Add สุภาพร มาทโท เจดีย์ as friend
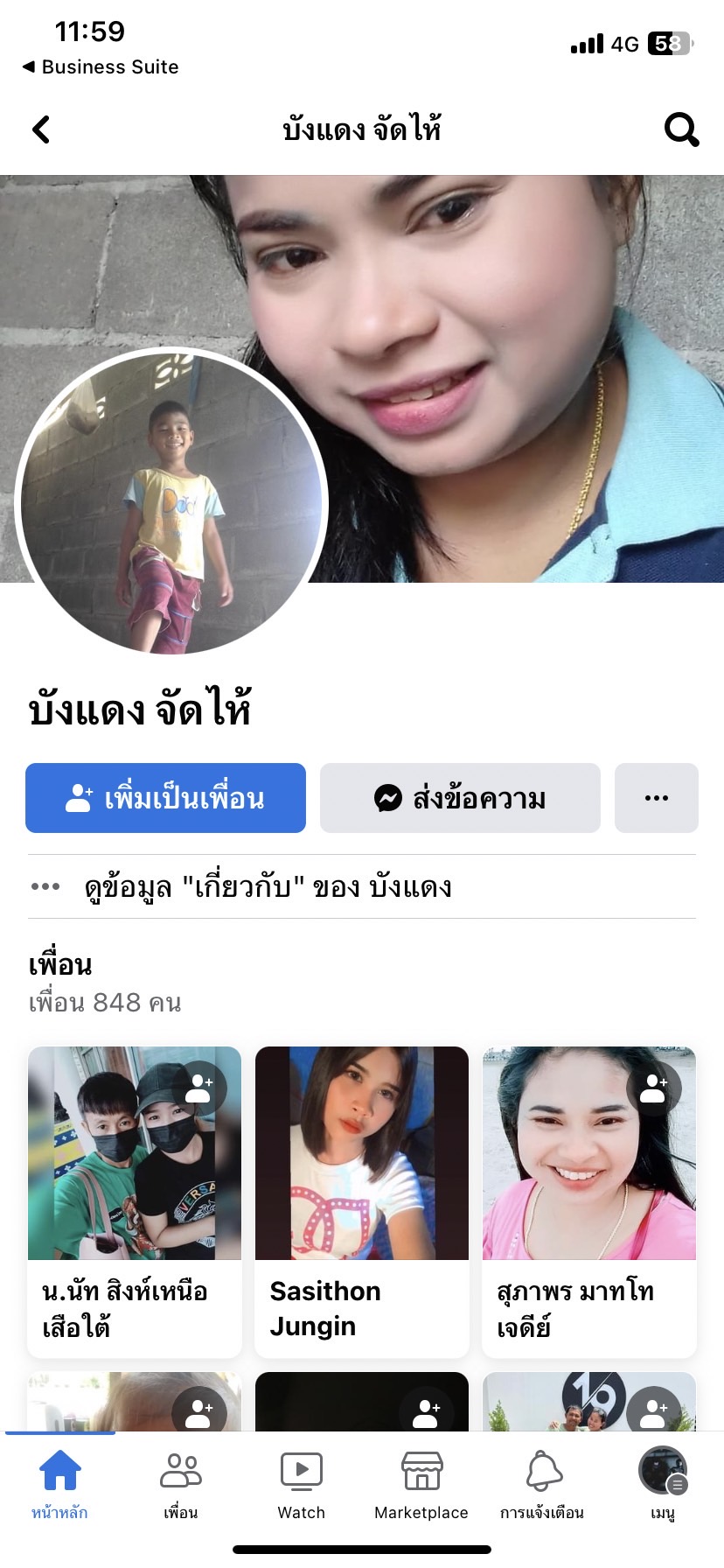 654,1088
